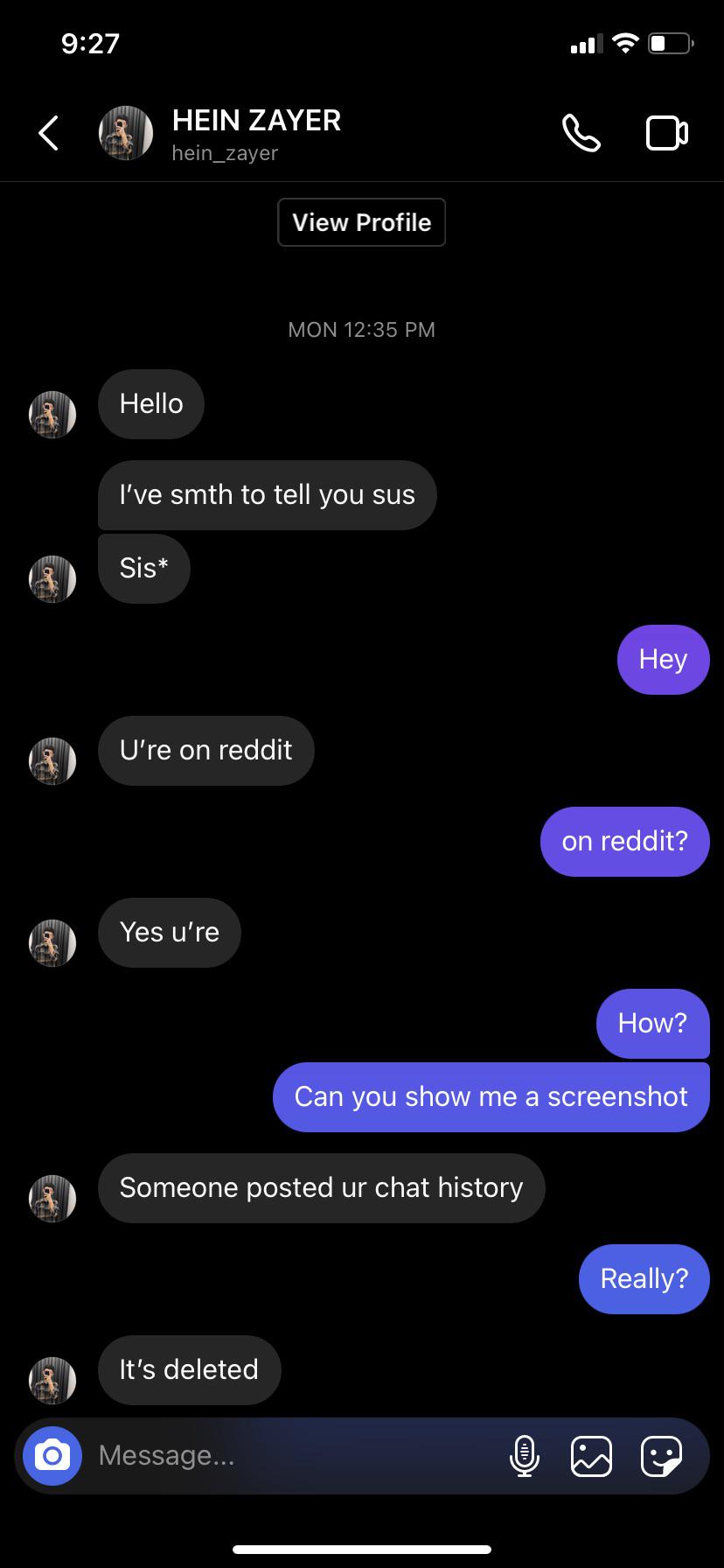Tap the Message... text input field
This screenshot has height=1568, width=724.
[x=262, y=1455]
